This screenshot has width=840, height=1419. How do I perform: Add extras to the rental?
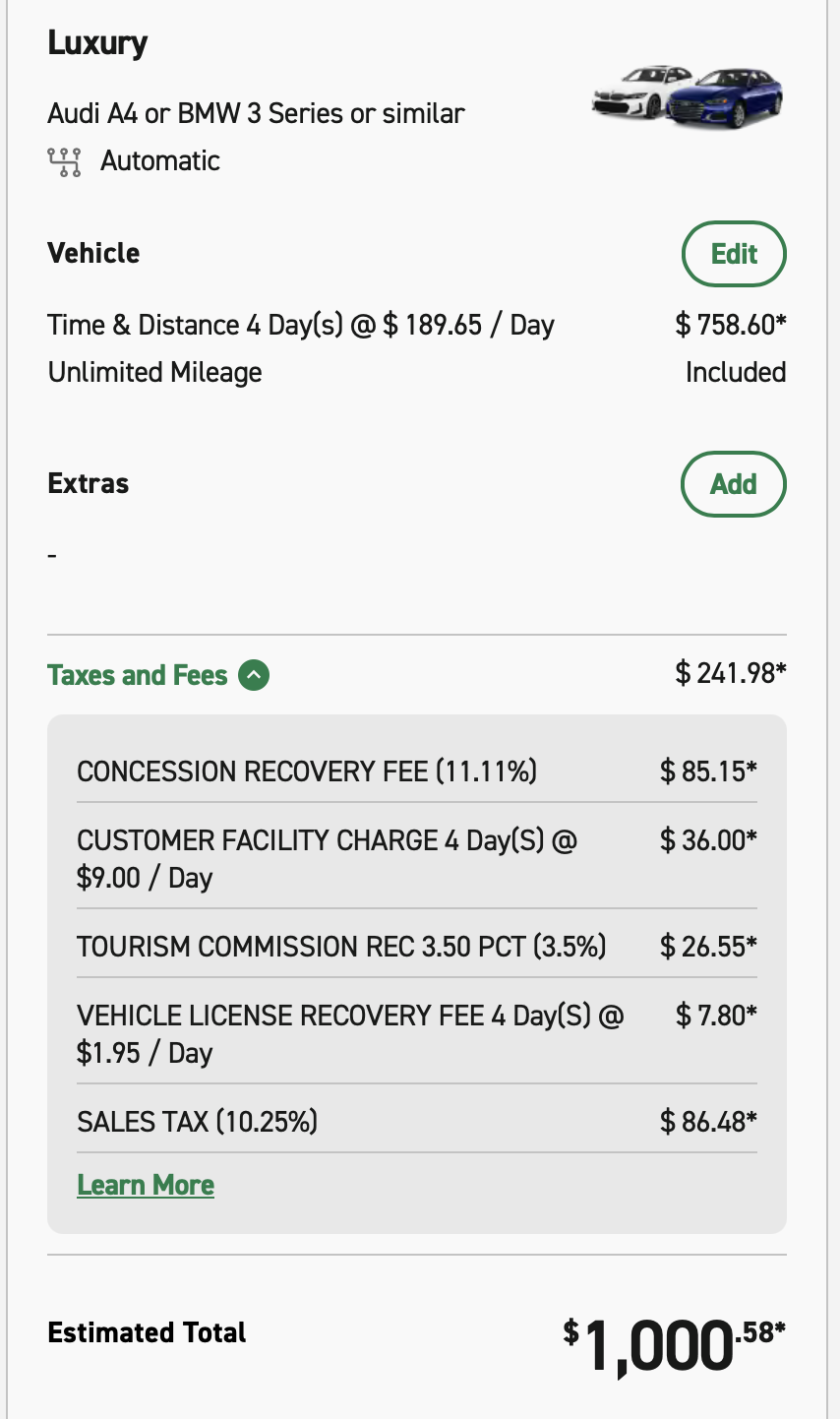click(734, 484)
